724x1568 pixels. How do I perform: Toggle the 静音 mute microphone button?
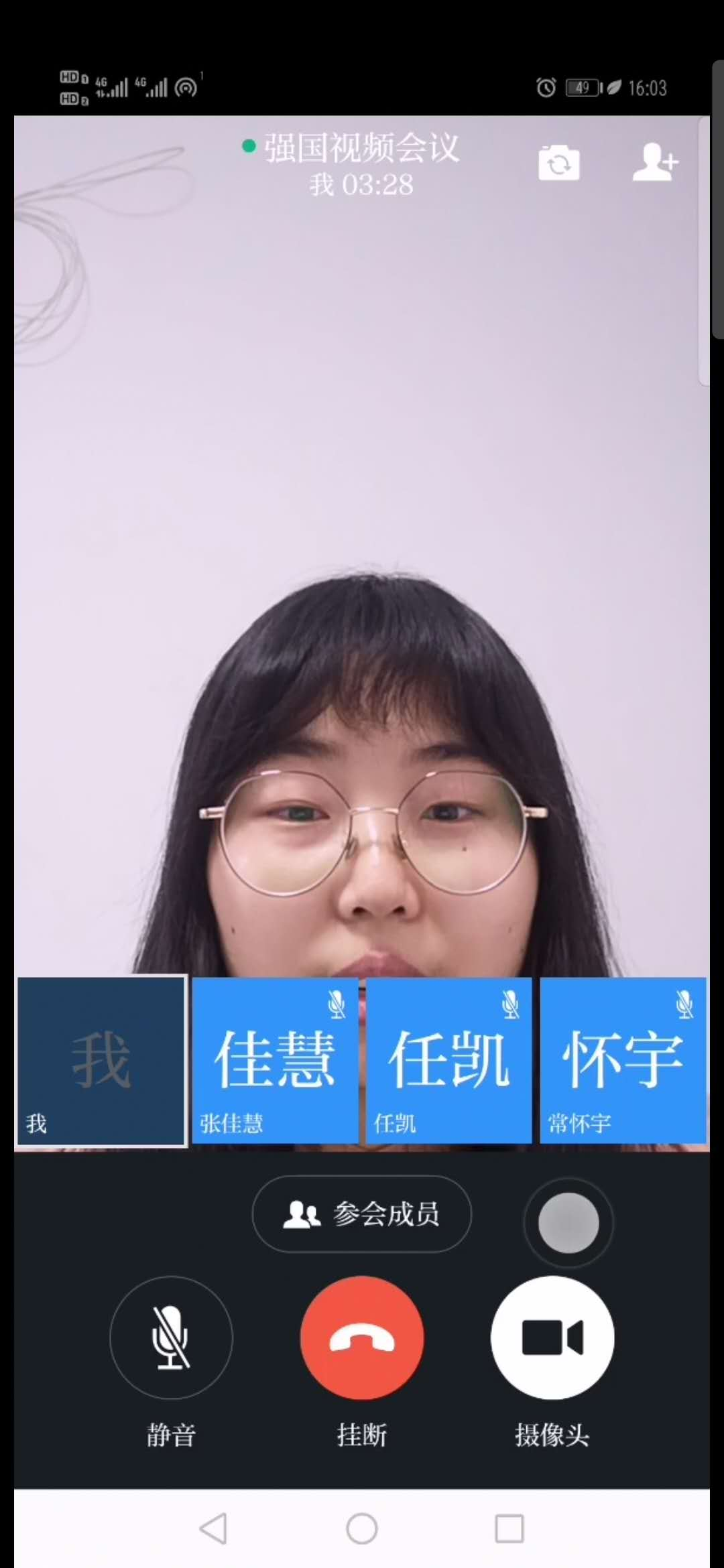[x=172, y=1337]
